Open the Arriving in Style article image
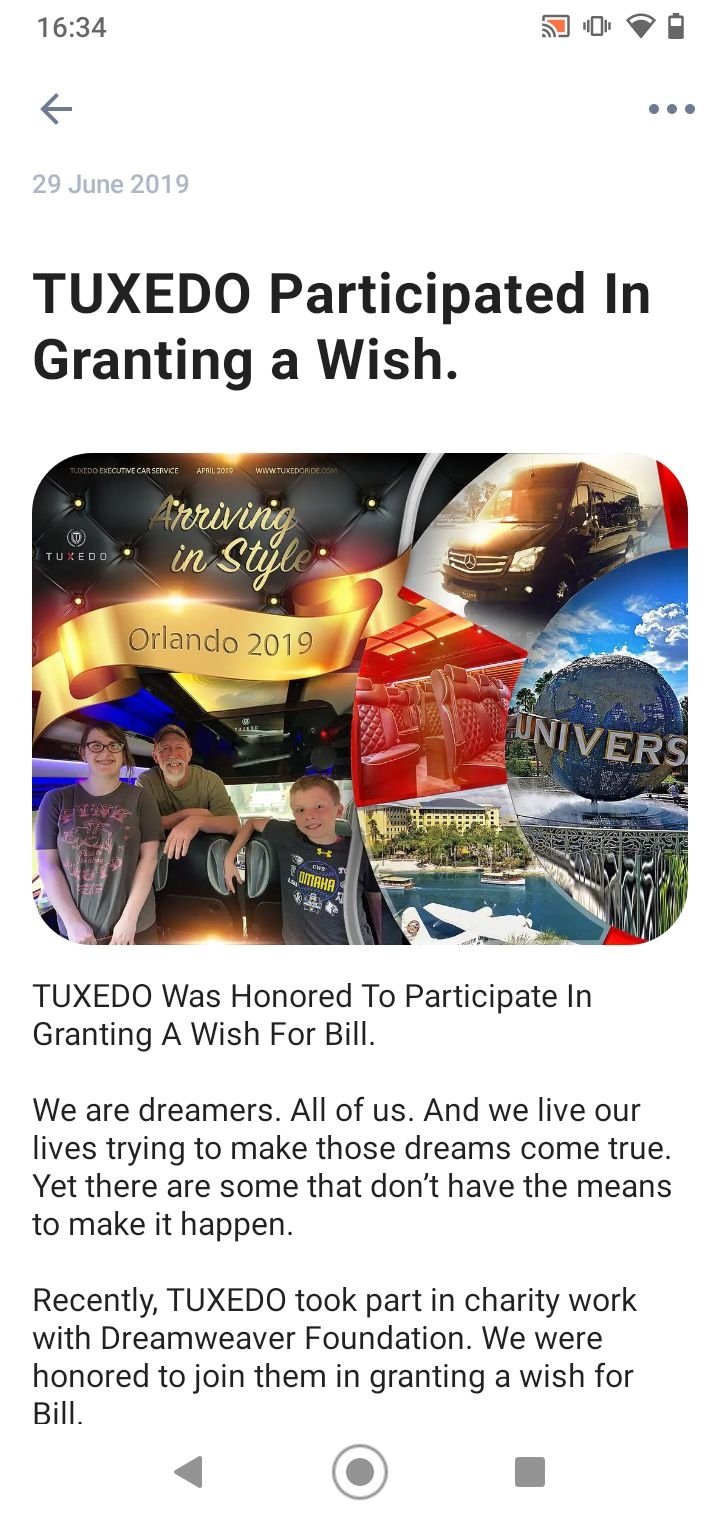The height and width of the screenshot is (1520, 720). 360,699
